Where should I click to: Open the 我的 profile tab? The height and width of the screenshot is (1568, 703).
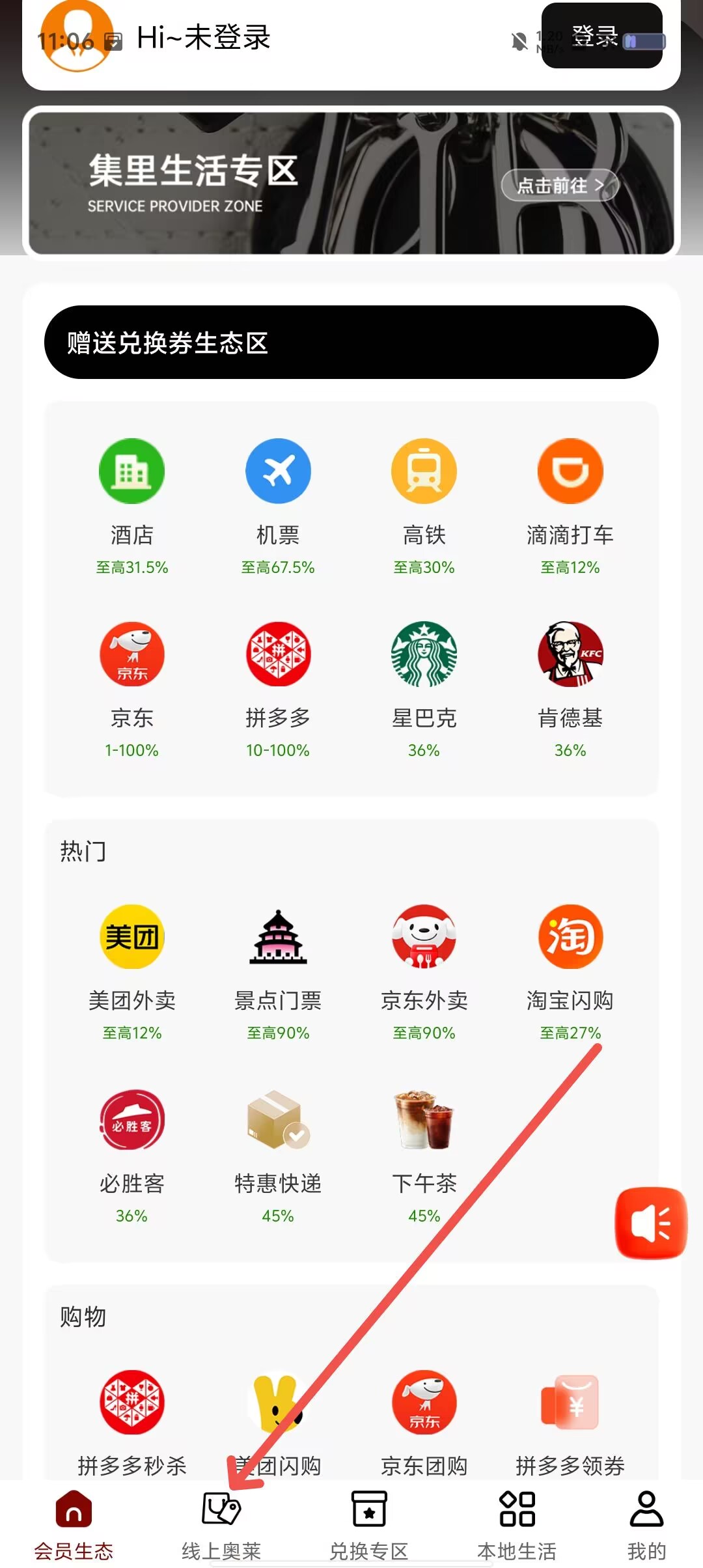coord(646,1525)
